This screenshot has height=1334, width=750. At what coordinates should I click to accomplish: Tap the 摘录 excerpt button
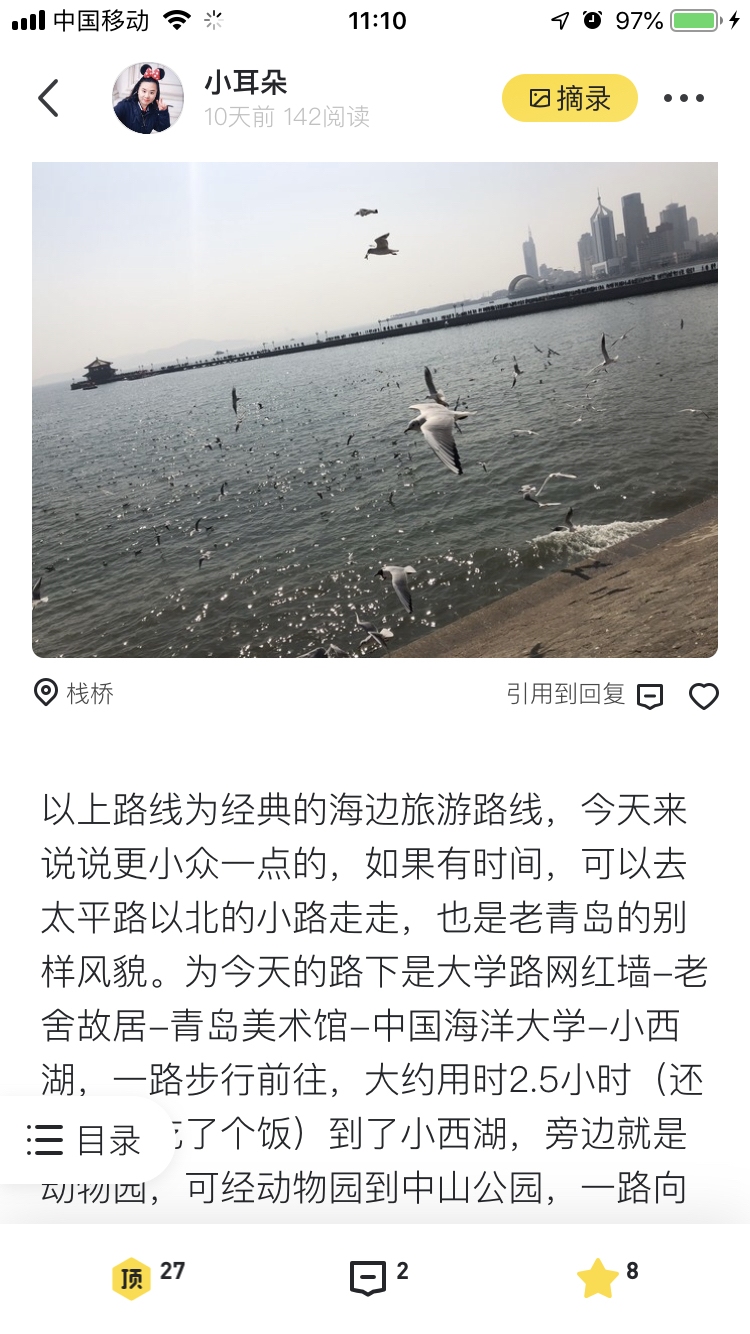pyautogui.click(x=569, y=98)
